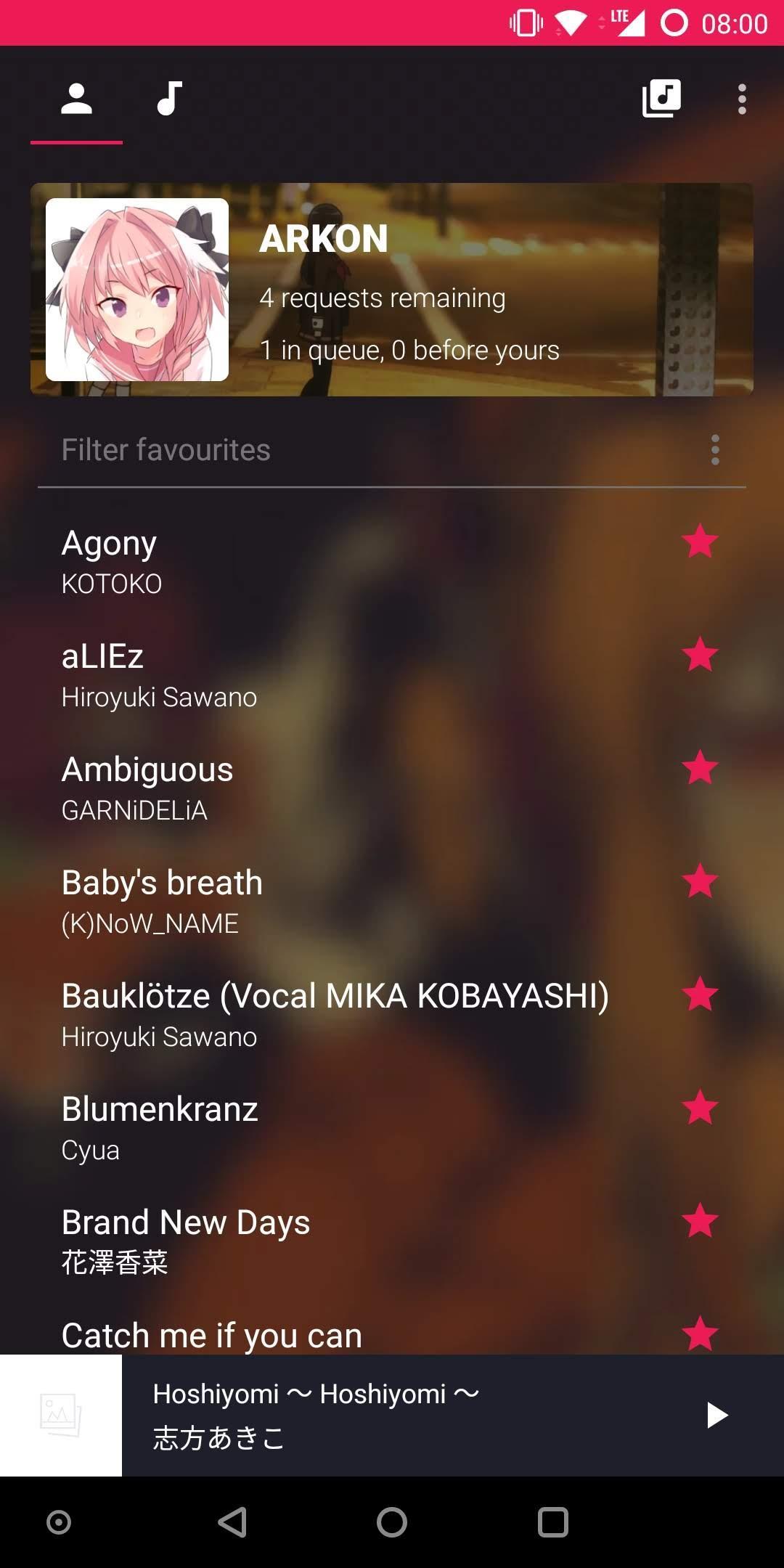Remove Baby's breath from favourites
The height and width of the screenshot is (1568, 784).
pos(700,881)
